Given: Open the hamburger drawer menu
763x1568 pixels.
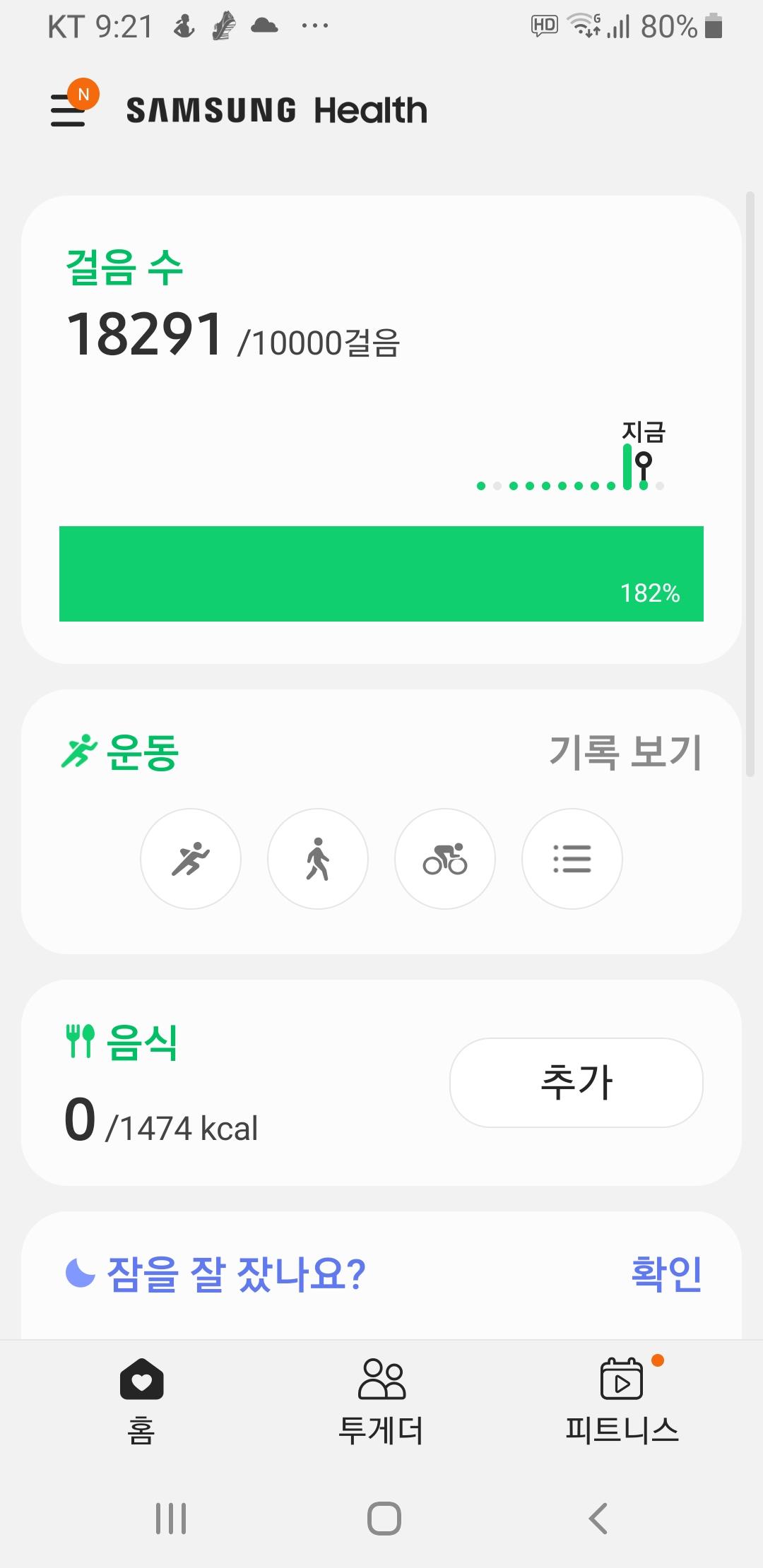Looking at the screenshot, I should pos(69,111).
